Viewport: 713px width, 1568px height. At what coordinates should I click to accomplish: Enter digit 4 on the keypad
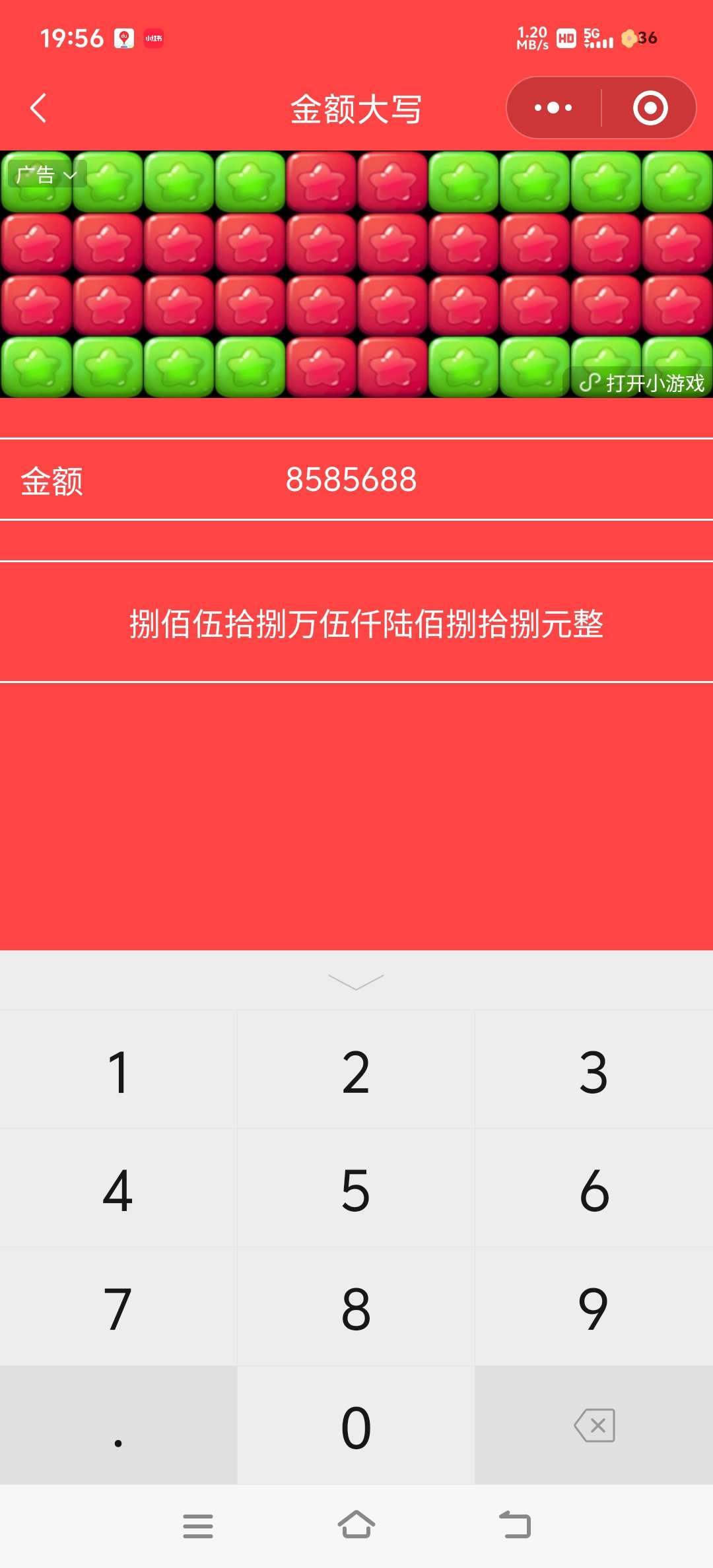118,1191
